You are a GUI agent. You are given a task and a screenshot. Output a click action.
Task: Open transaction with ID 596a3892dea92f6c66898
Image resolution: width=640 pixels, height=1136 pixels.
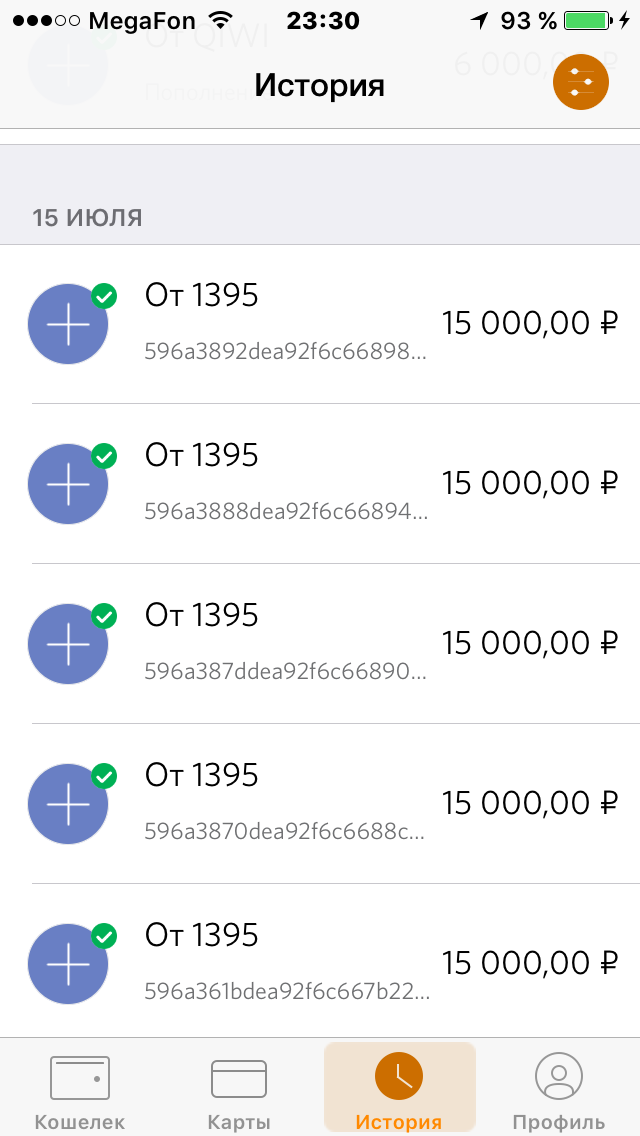point(320,324)
